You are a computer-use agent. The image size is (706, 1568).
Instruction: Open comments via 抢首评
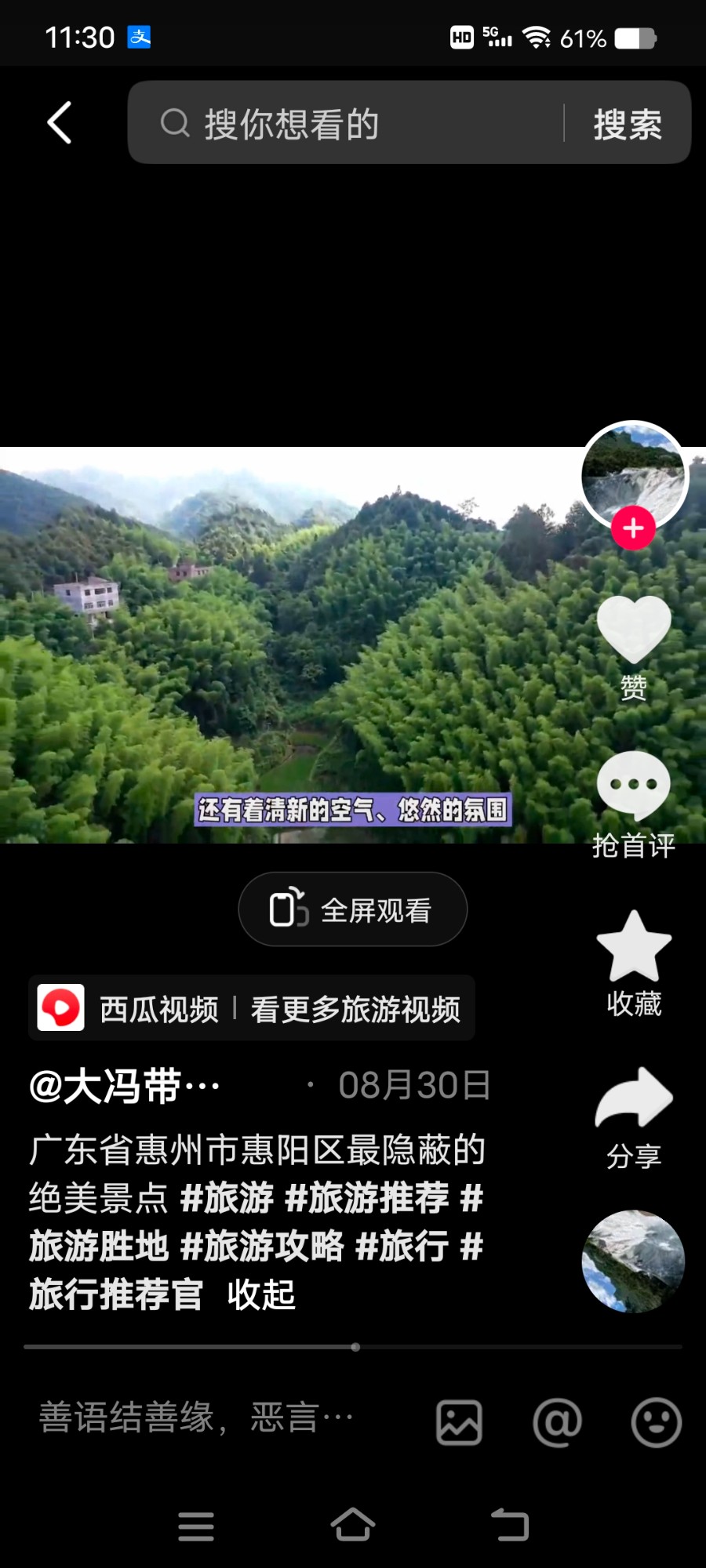pyautogui.click(x=634, y=804)
